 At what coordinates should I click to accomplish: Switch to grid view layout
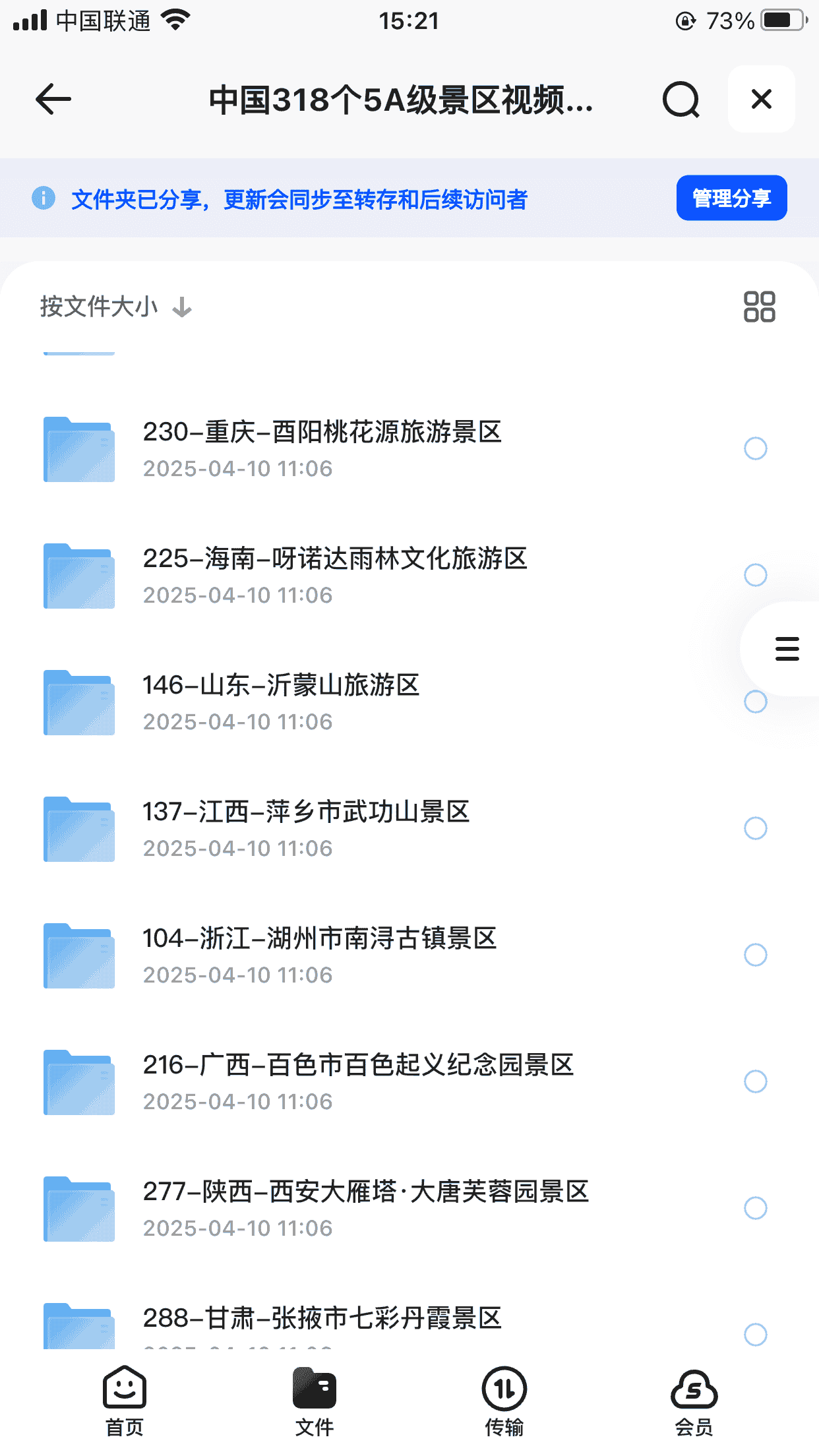pyautogui.click(x=759, y=307)
